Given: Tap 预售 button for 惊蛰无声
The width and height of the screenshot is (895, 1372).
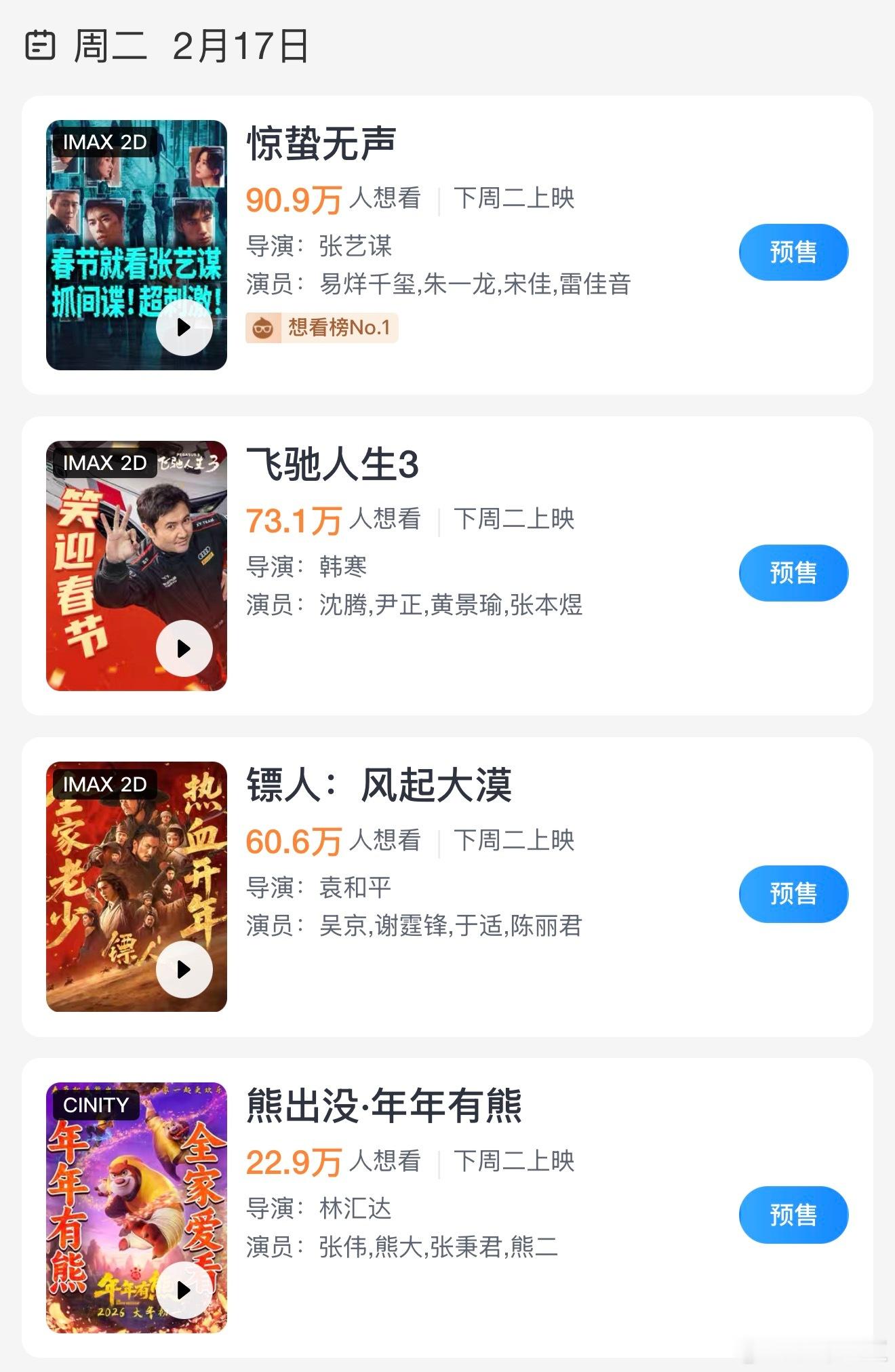Looking at the screenshot, I should (x=793, y=252).
